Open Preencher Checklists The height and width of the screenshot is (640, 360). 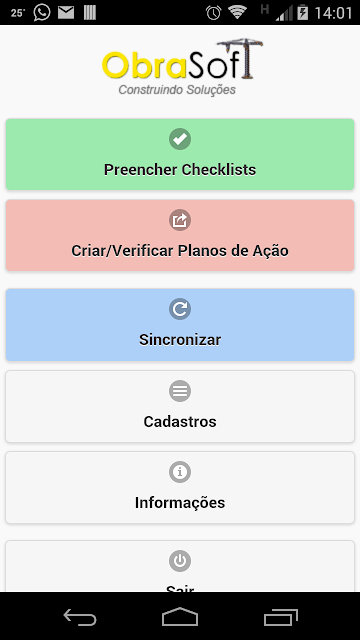click(180, 154)
